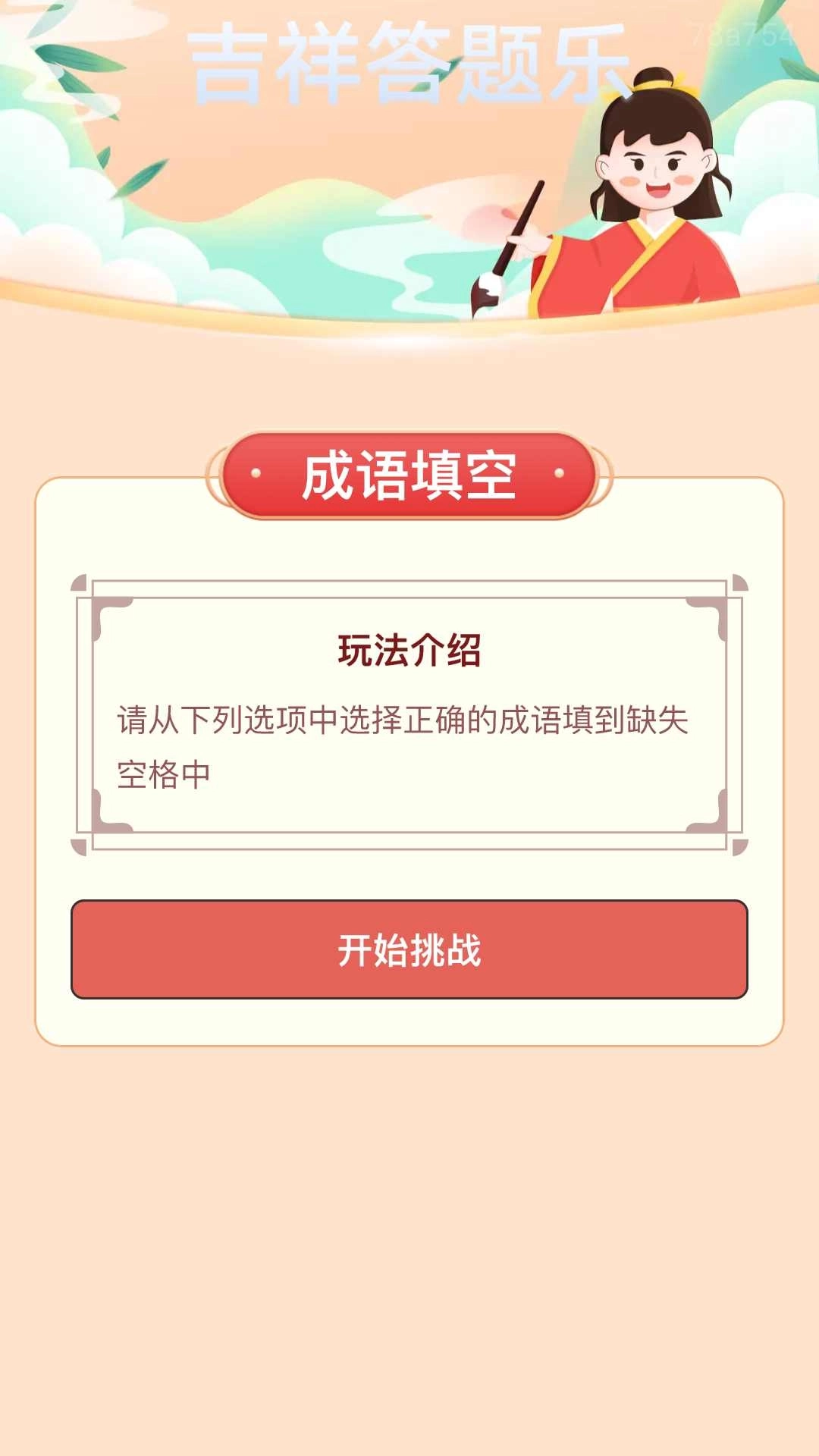Tap the right scroll handle of red banner

click(x=601, y=472)
